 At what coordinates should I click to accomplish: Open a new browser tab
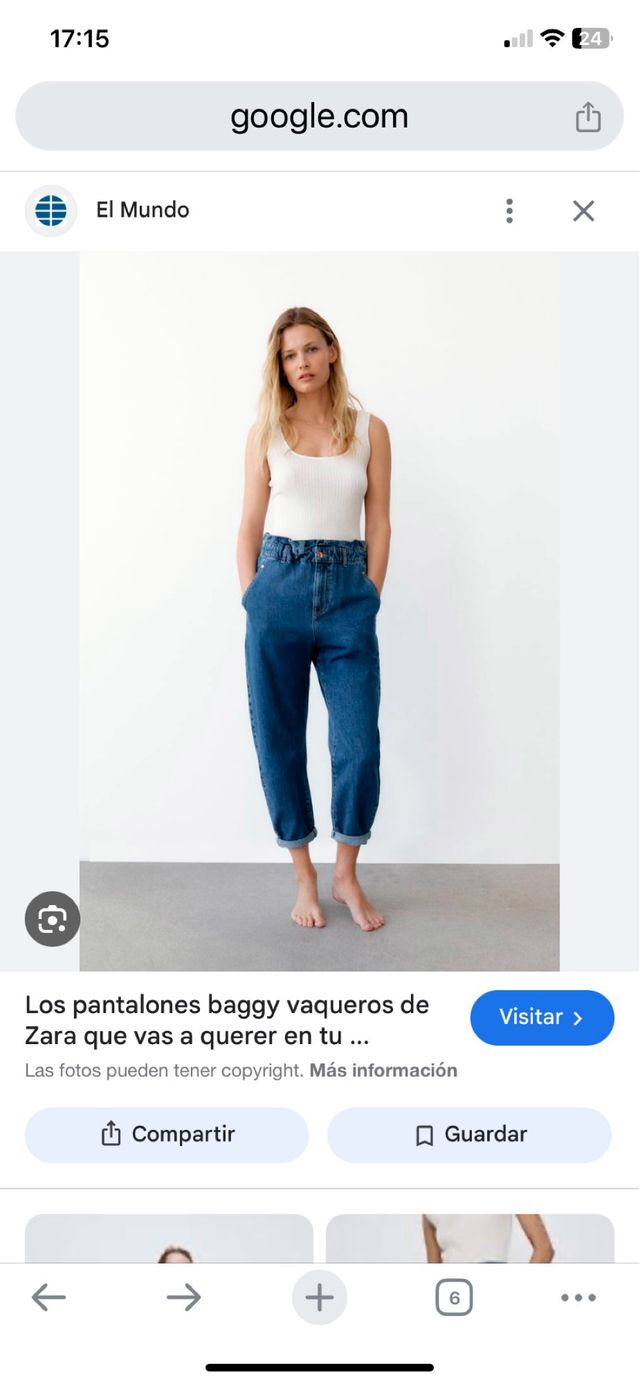pos(319,1298)
